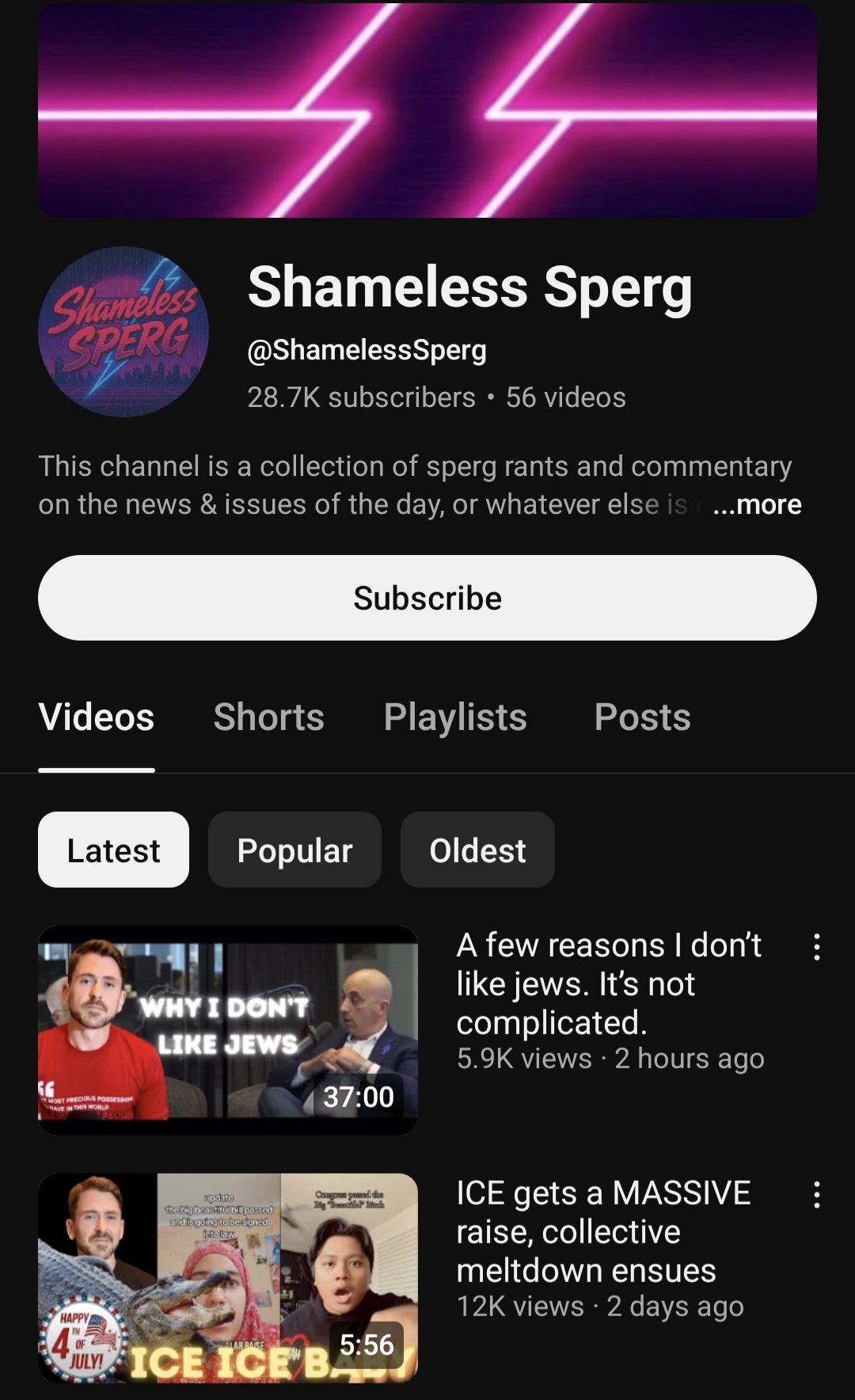
Task: Open the Playlists tab
Action: tap(455, 717)
